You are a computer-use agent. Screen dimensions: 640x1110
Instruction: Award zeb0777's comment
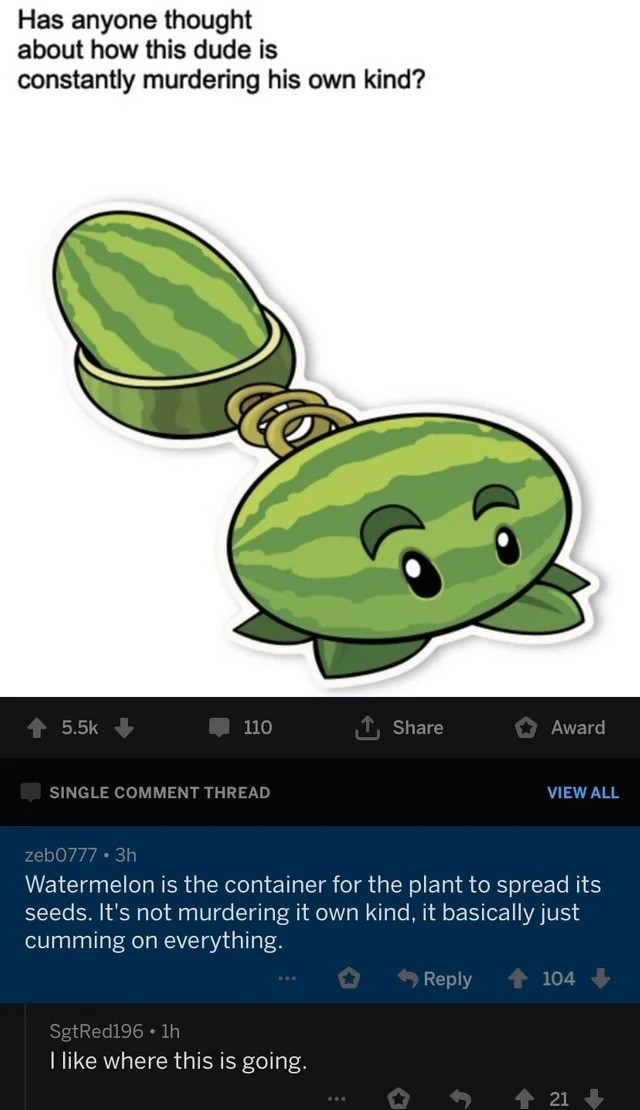[349, 980]
